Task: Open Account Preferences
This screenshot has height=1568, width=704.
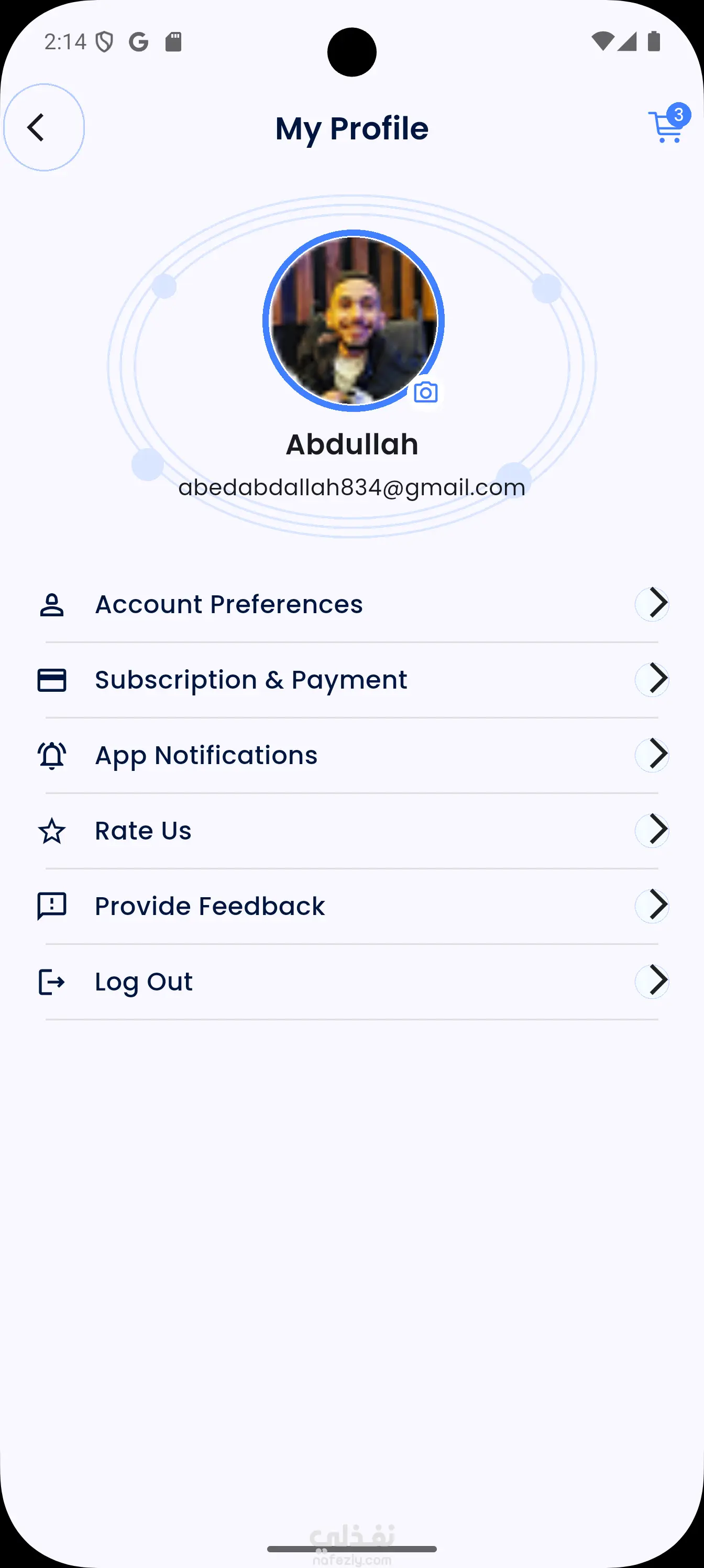Action: point(229,604)
